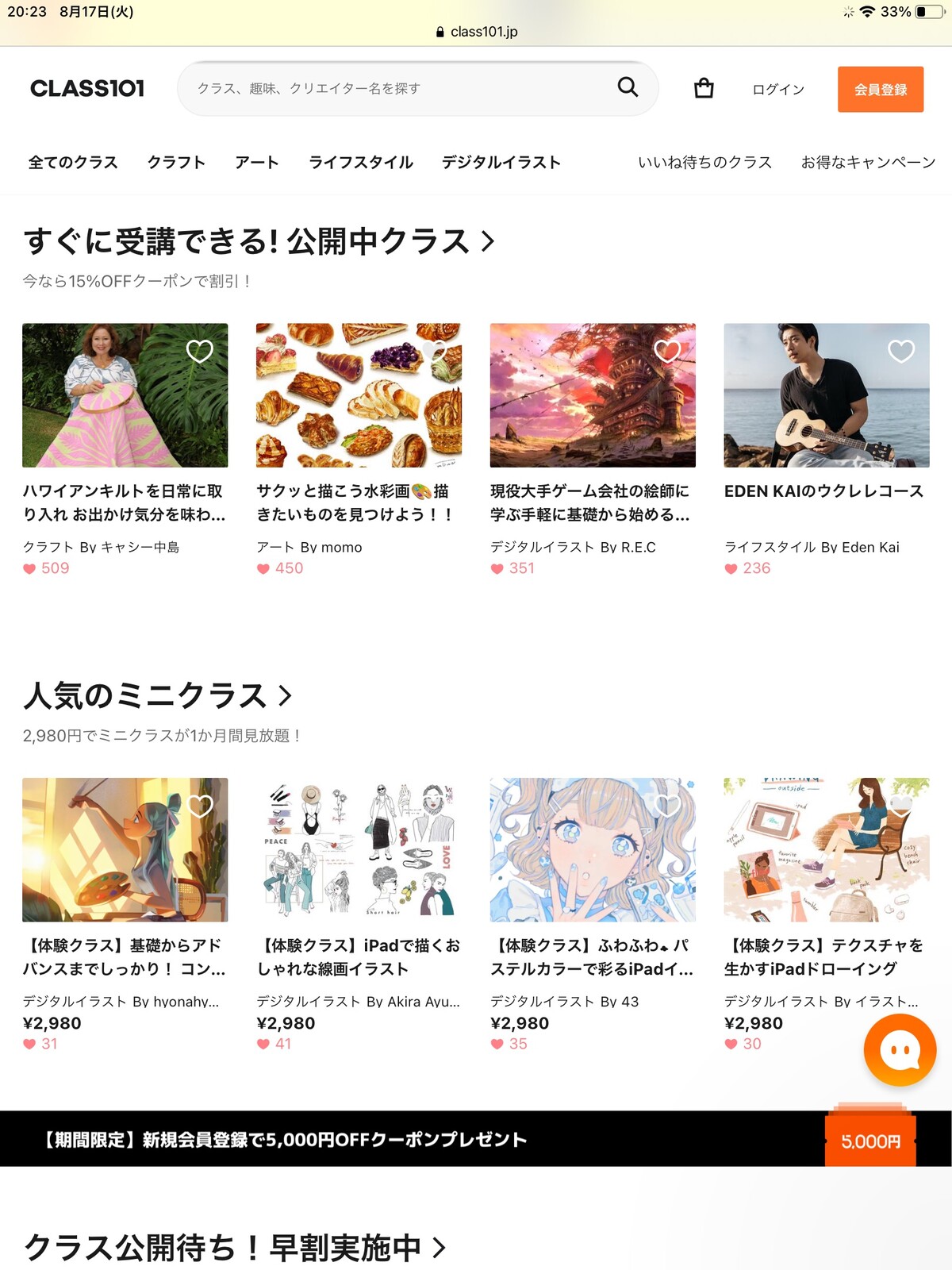Open the クラフト category

click(x=176, y=163)
